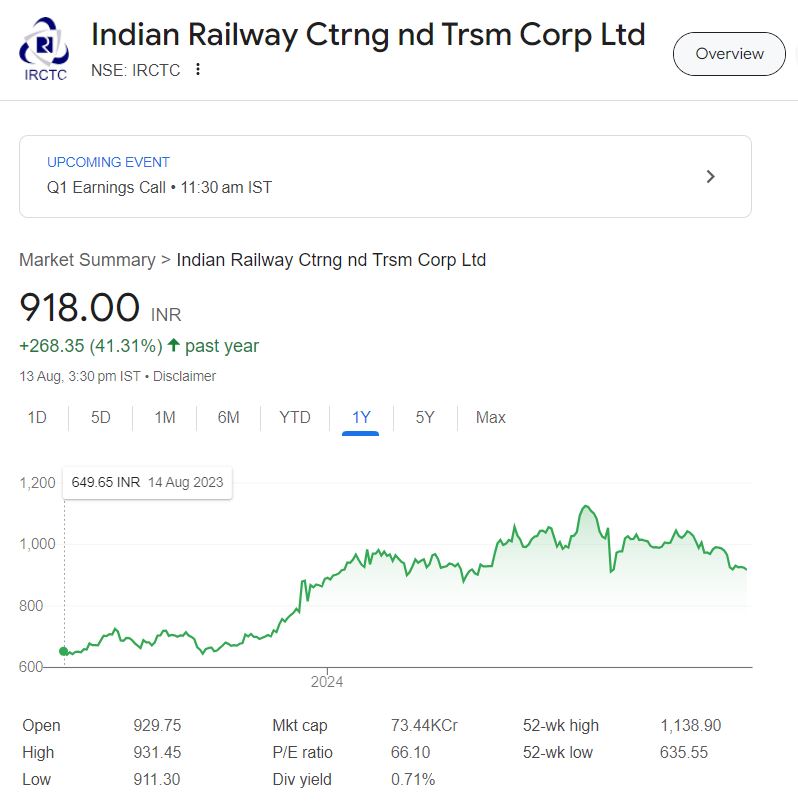Select the 1D chart range

pyautogui.click(x=37, y=417)
